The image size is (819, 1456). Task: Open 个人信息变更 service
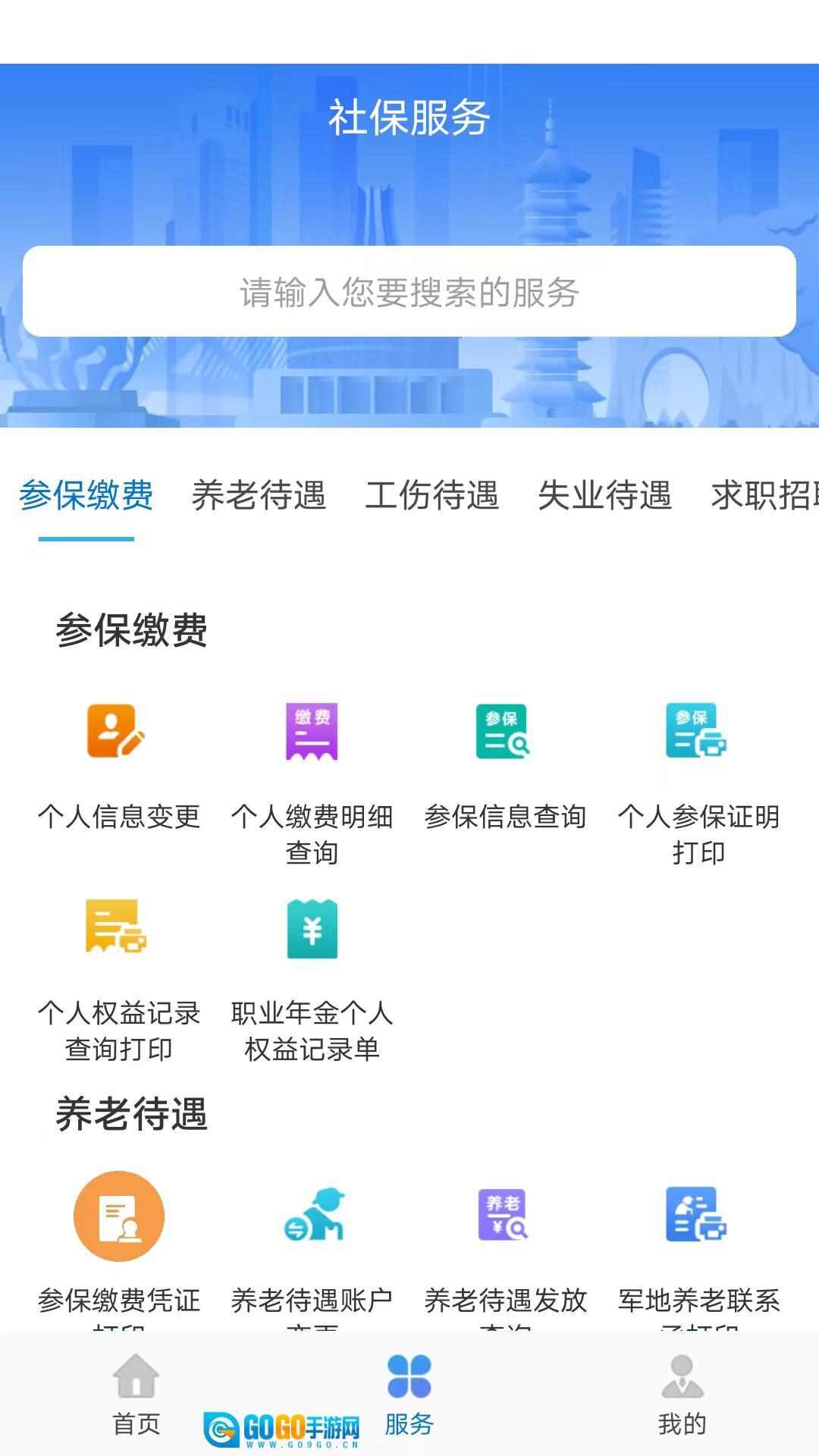118,764
